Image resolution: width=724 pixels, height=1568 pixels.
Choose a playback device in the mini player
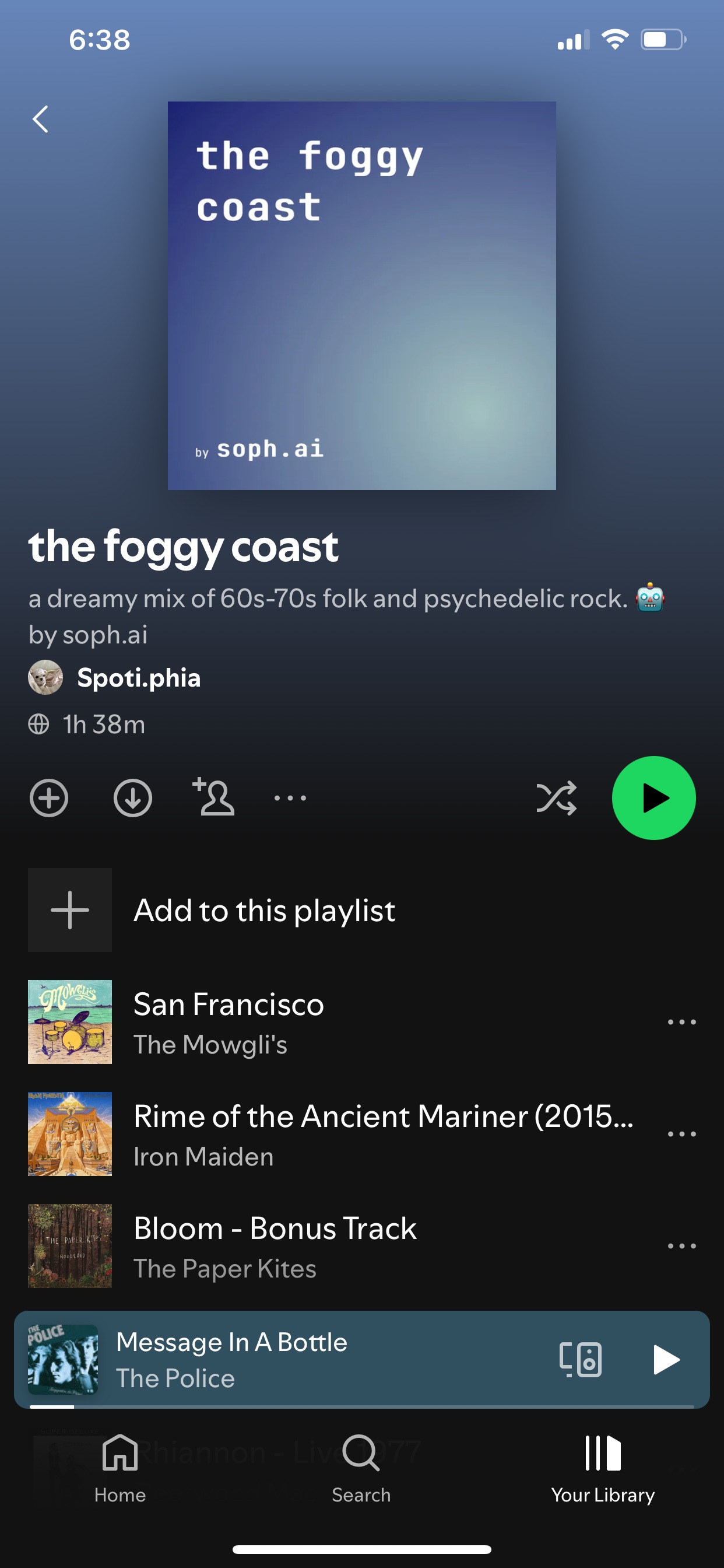[581, 1359]
